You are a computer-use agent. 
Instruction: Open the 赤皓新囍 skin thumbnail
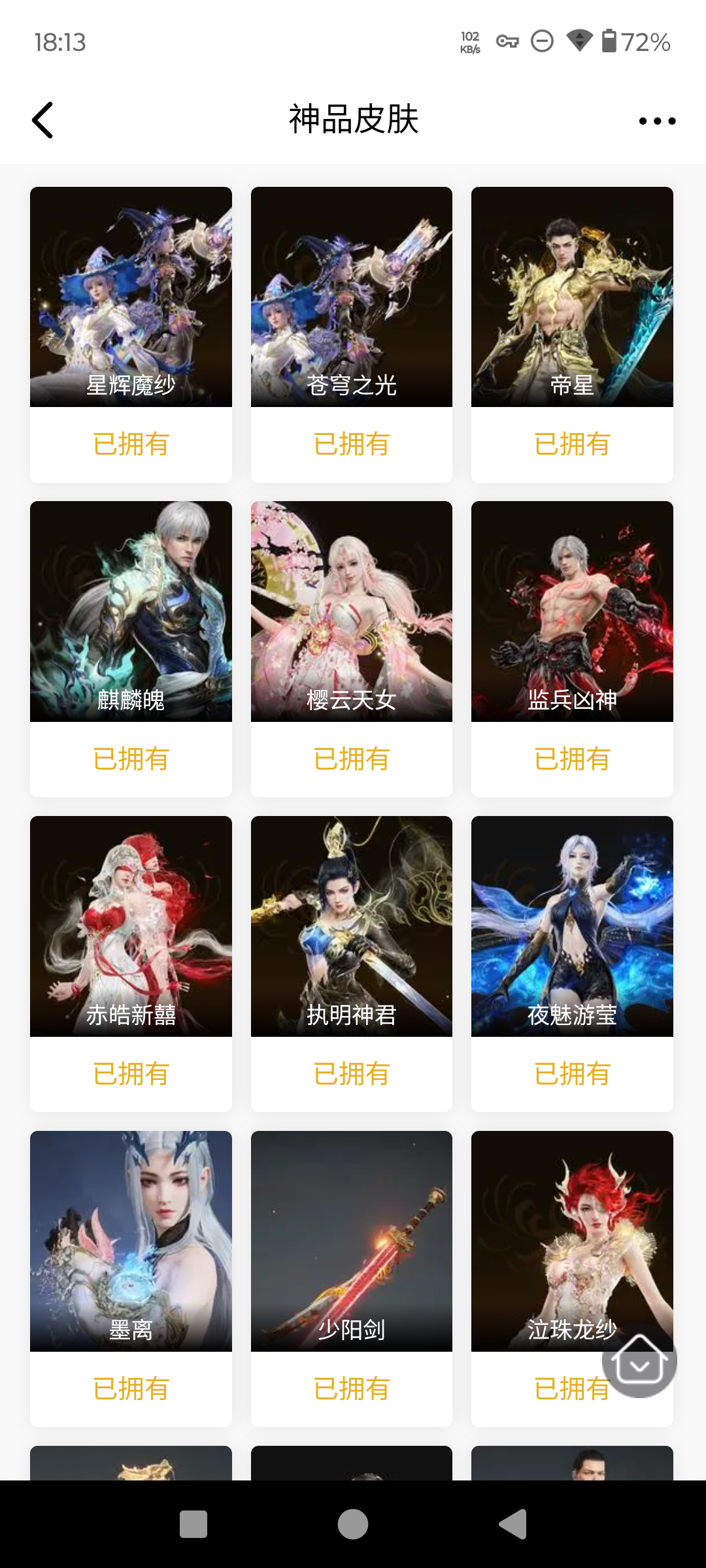pos(130,926)
